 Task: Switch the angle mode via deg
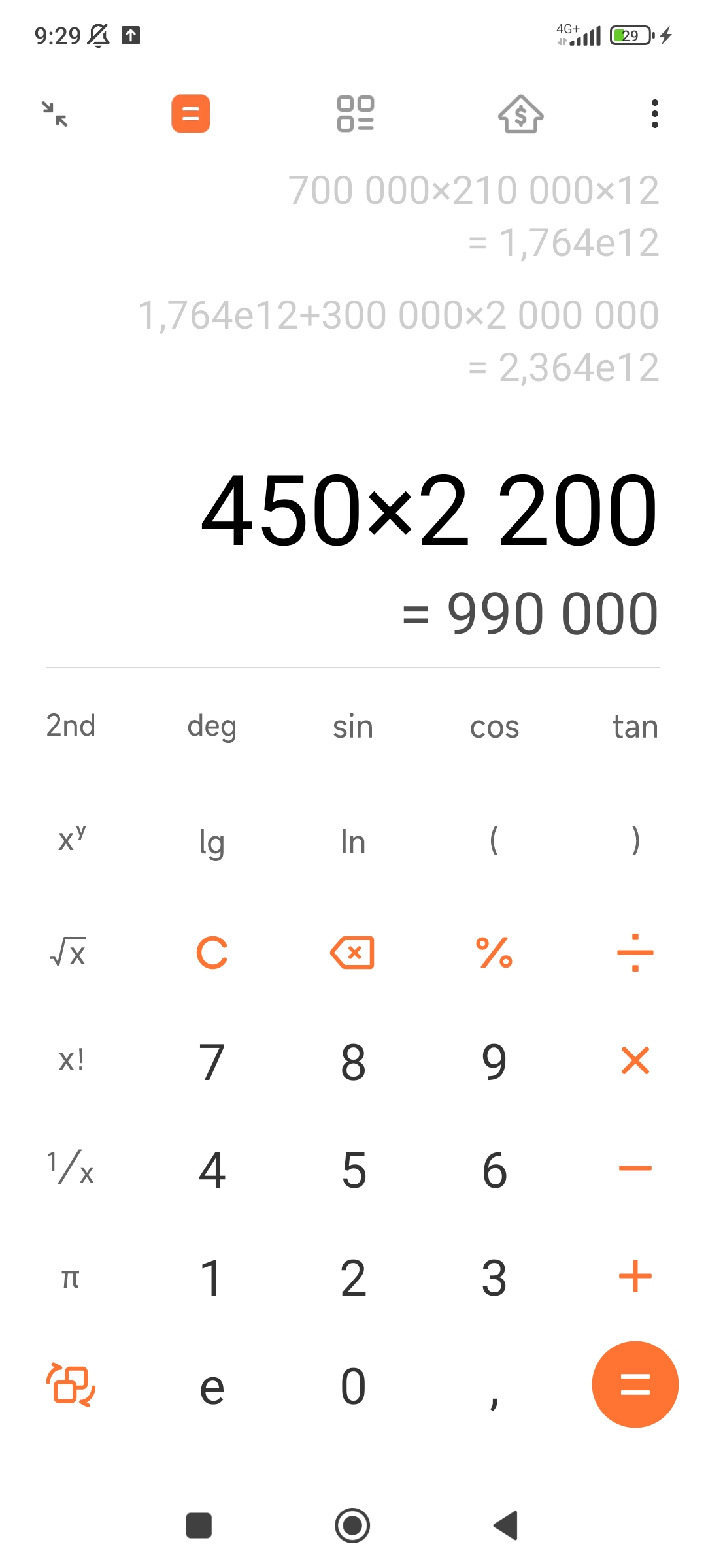tap(212, 726)
